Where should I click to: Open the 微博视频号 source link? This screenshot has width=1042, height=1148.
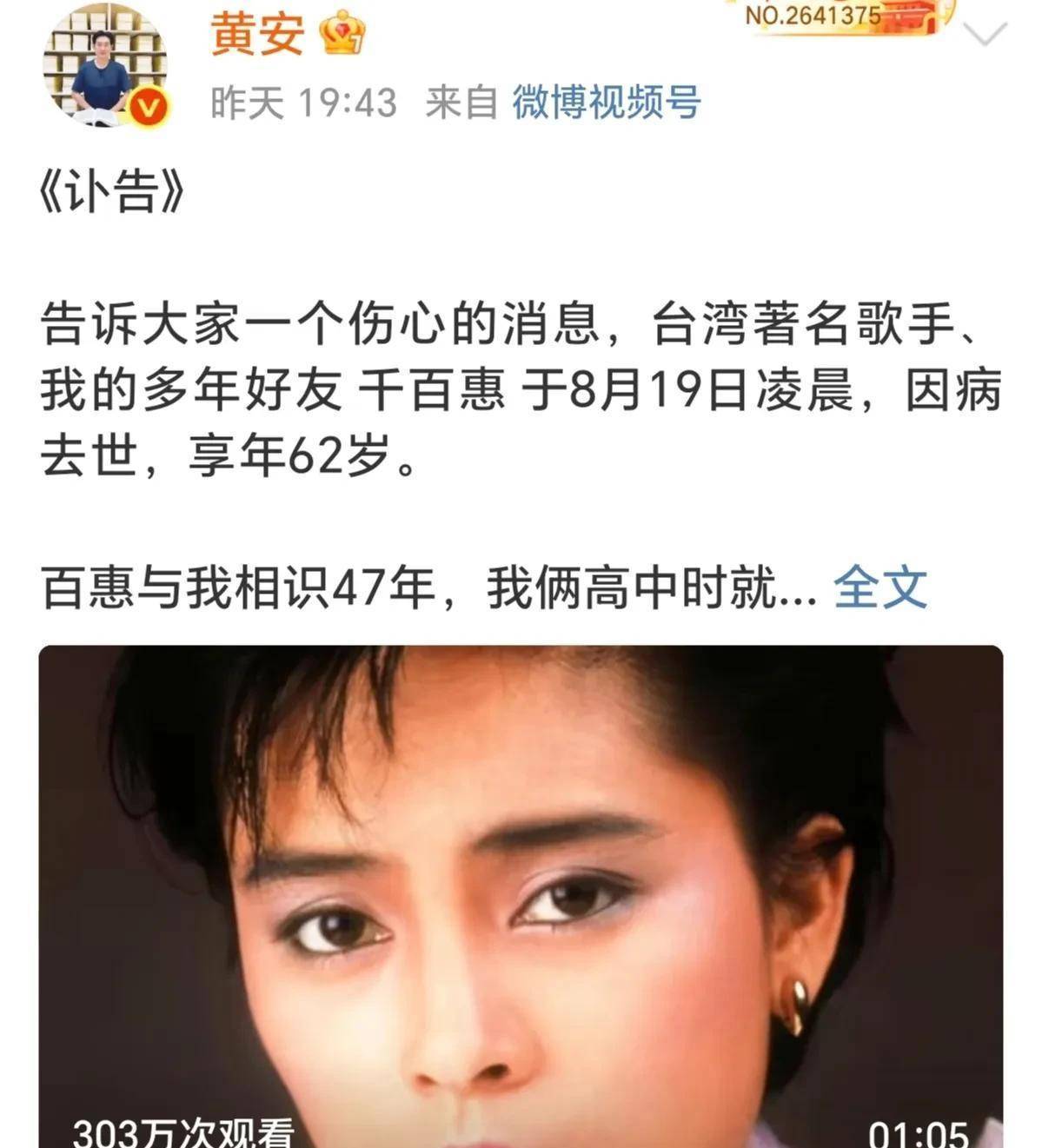(x=606, y=103)
